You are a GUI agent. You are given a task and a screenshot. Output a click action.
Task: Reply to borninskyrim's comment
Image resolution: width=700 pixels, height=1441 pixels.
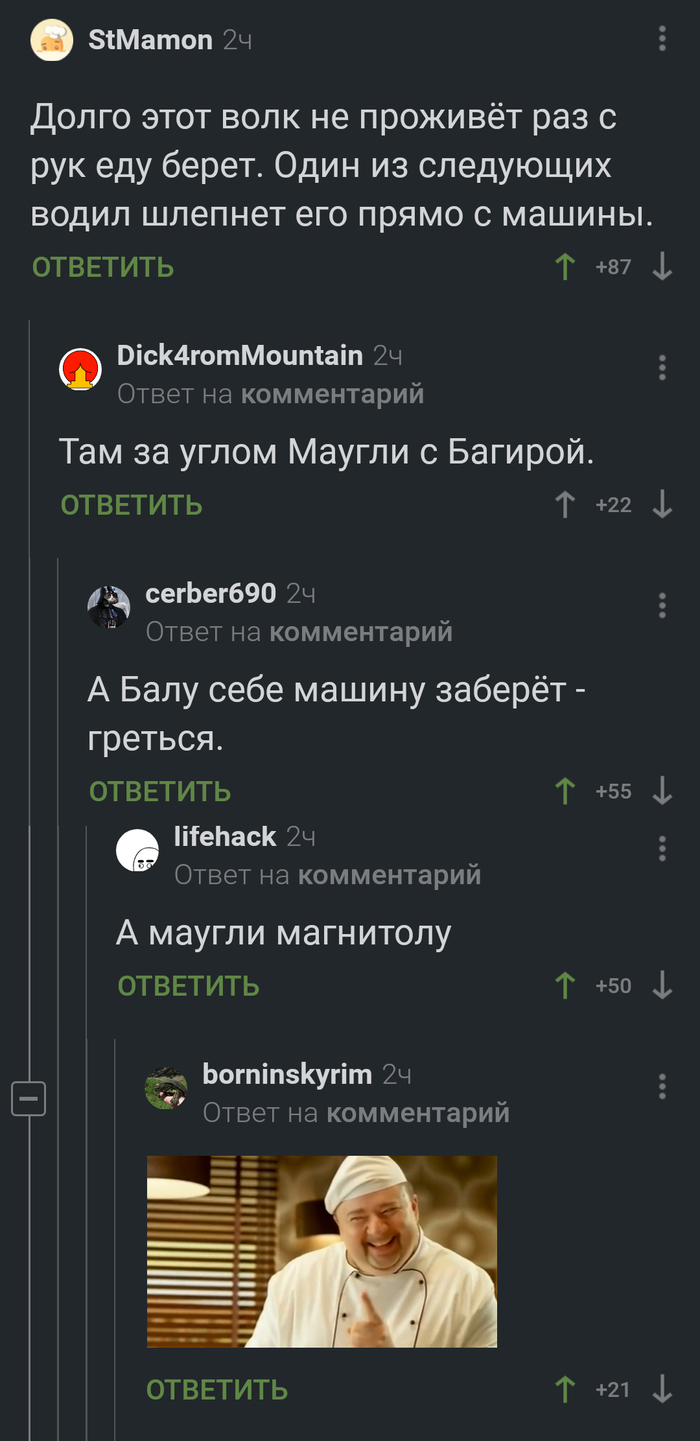pyautogui.click(x=217, y=1389)
